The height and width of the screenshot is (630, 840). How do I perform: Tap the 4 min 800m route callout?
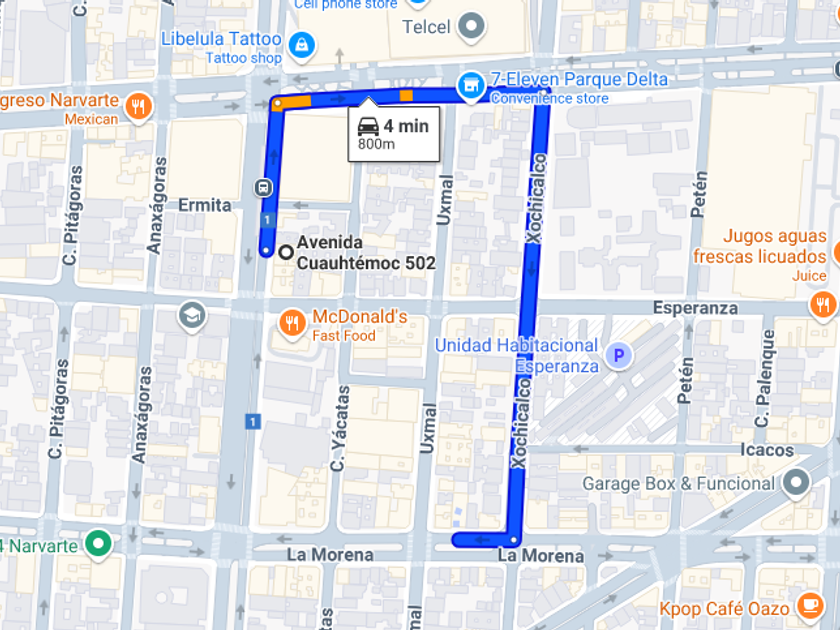pos(394,133)
